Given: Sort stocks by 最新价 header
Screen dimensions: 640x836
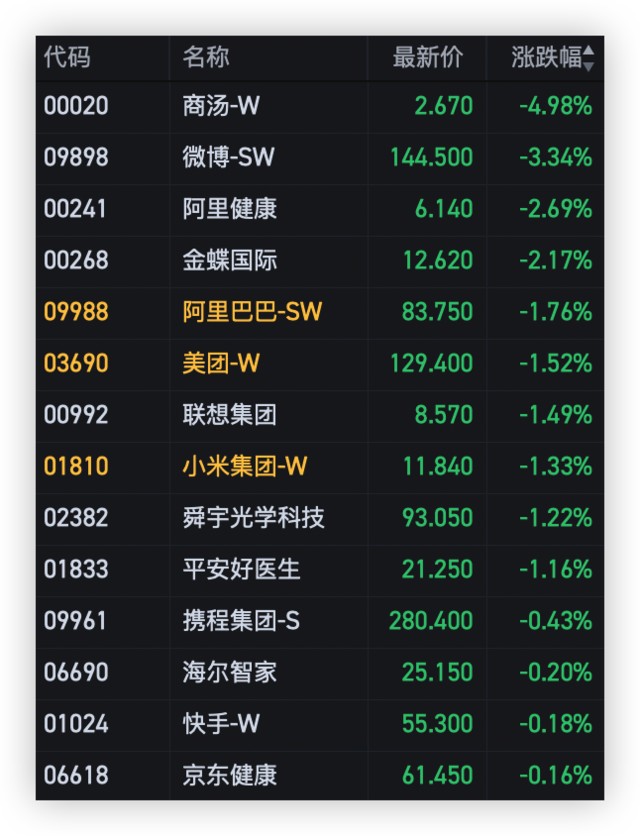Looking at the screenshot, I should [428, 58].
